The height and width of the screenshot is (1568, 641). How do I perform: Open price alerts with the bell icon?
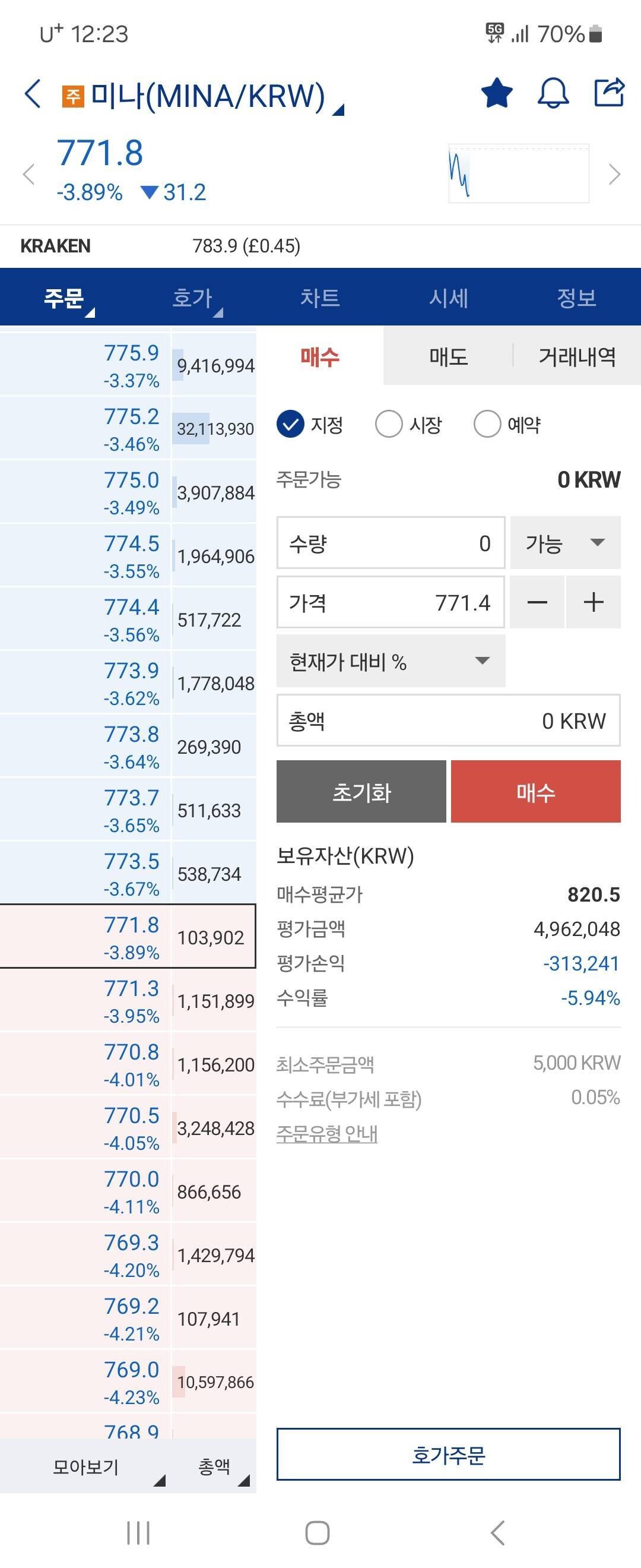pyautogui.click(x=552, y=93)
